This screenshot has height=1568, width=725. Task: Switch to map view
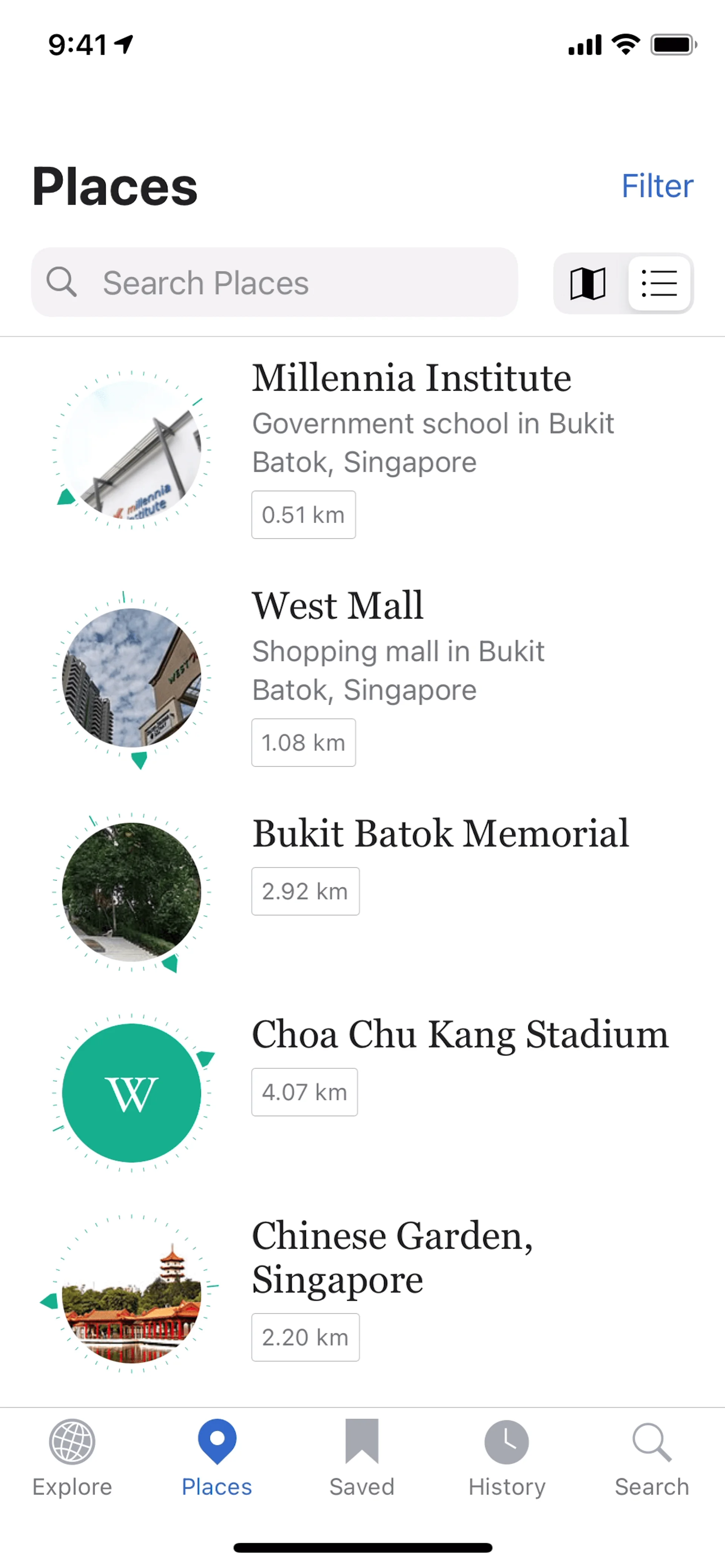(x=588, y=283)
